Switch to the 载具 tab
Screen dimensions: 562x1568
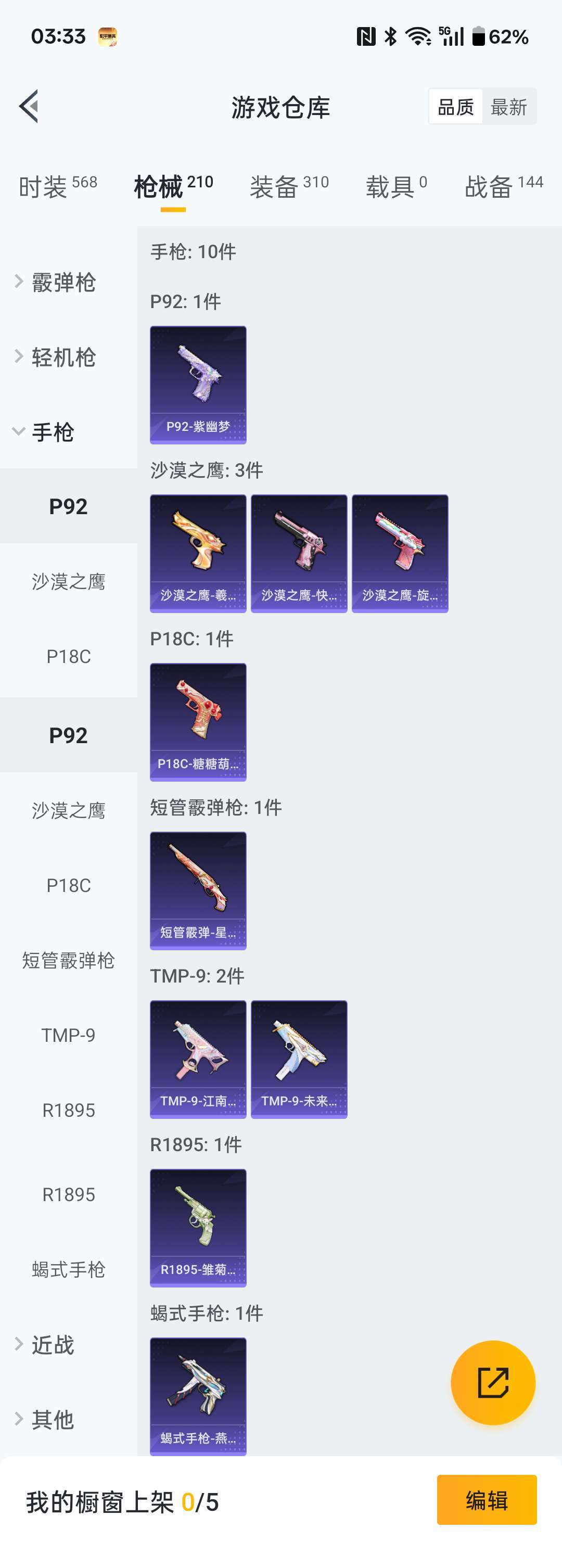(x=397, y=186)
